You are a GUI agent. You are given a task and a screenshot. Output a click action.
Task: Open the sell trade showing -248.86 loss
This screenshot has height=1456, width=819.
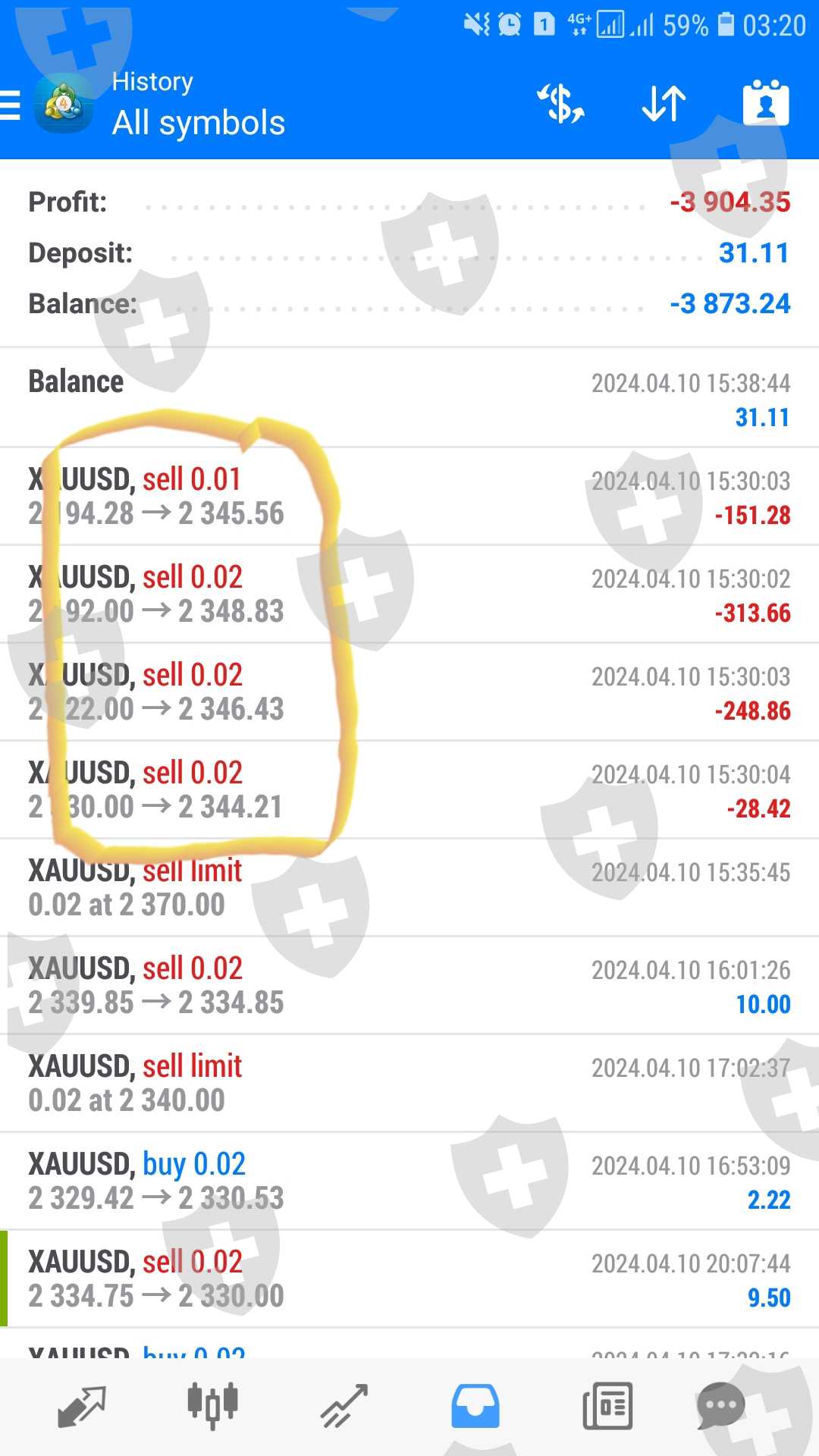tap(409, 692)
